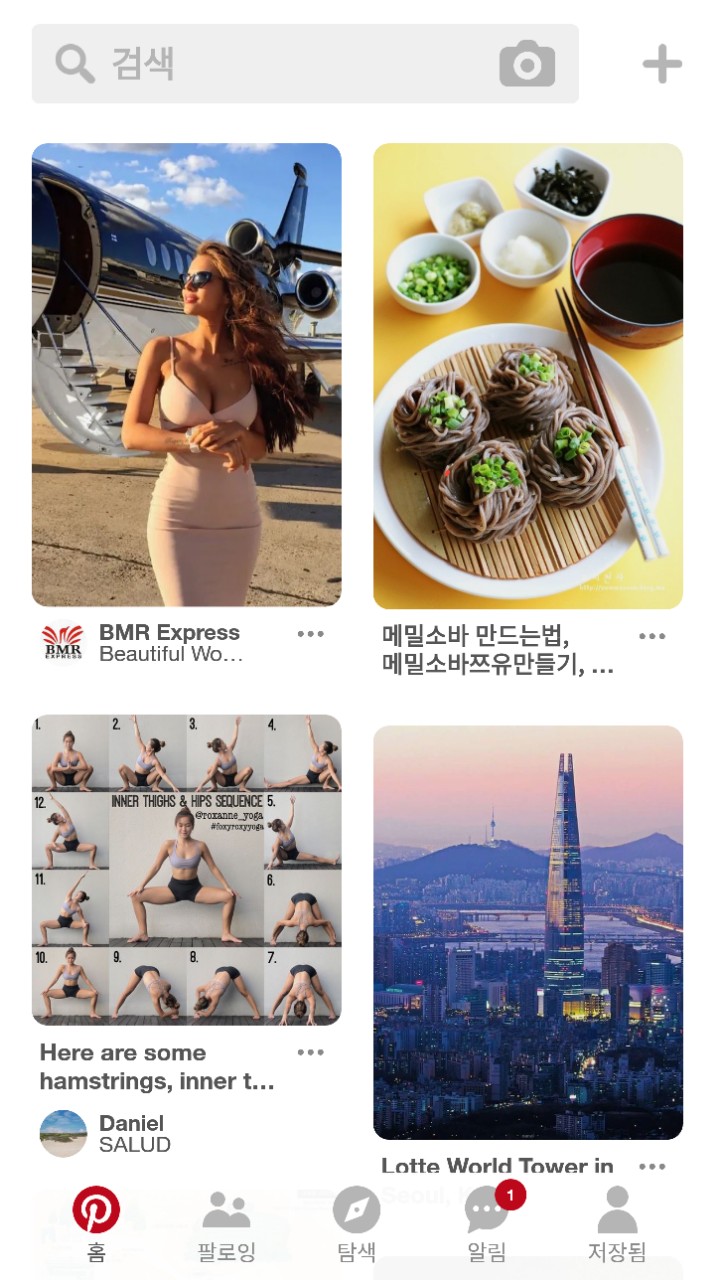Show options for the 메밀소바 pin
The width and height of the screenshot is (715, 1280).
click(x=652, y=637)
